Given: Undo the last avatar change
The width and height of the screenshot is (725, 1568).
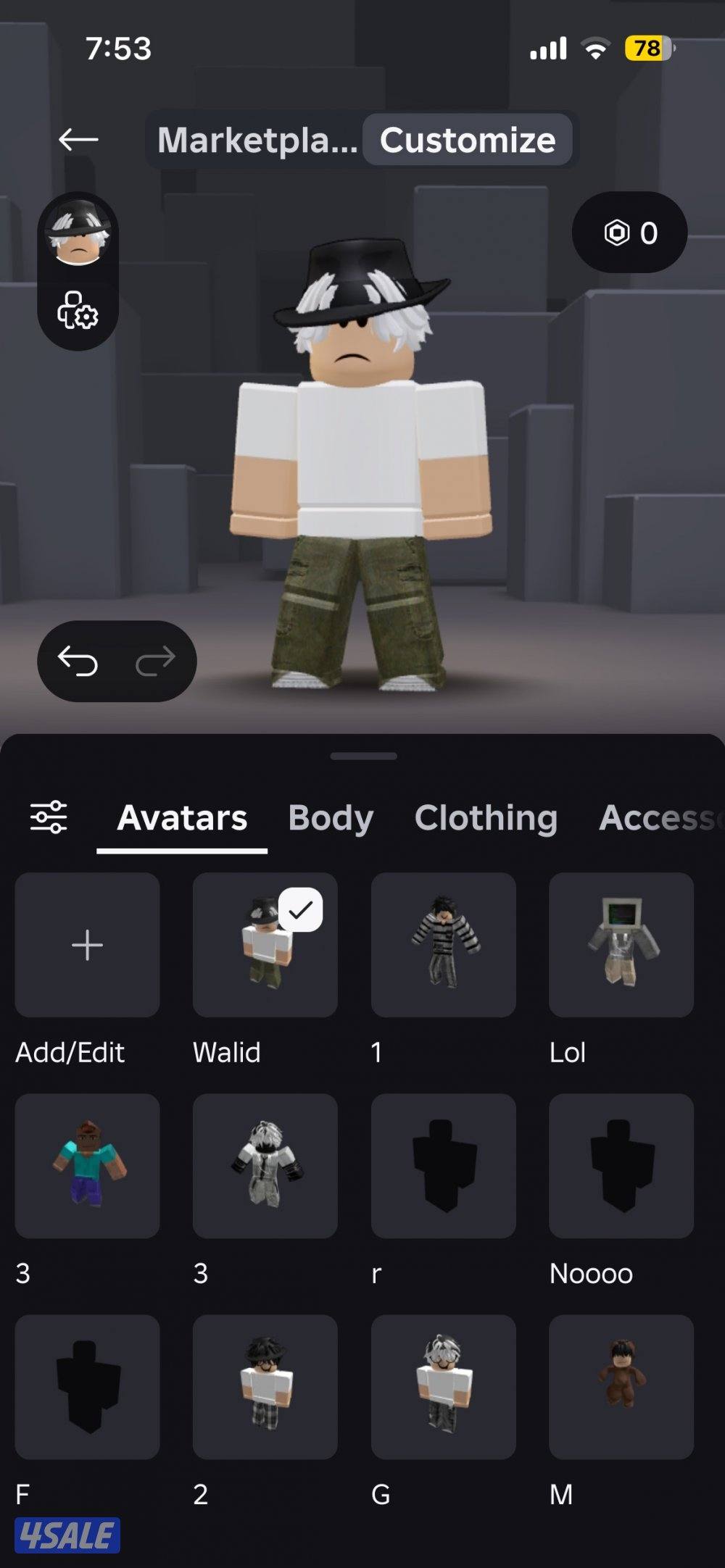Looking at the screenshot, I should [x=78, y=661].
